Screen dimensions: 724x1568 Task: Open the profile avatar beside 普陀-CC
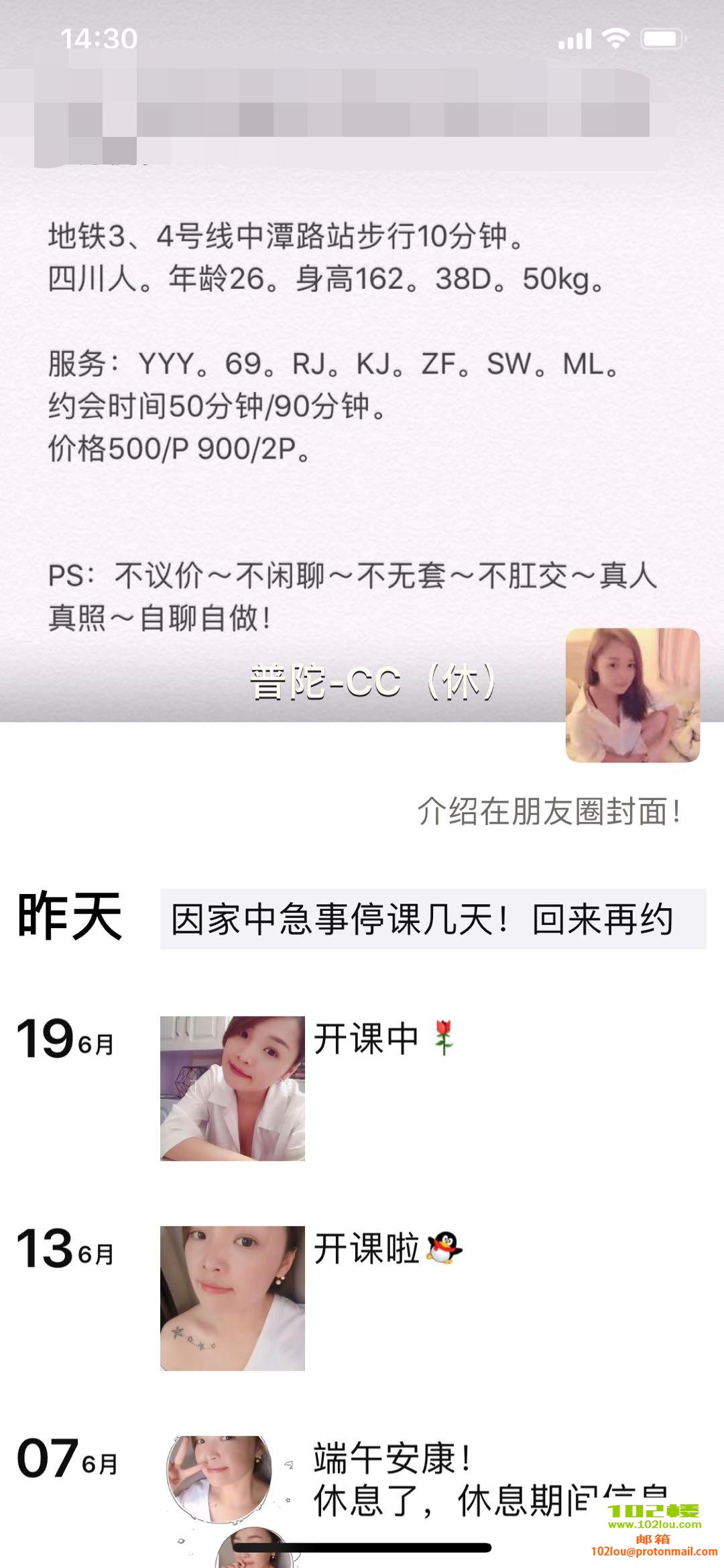pos(633,695)
